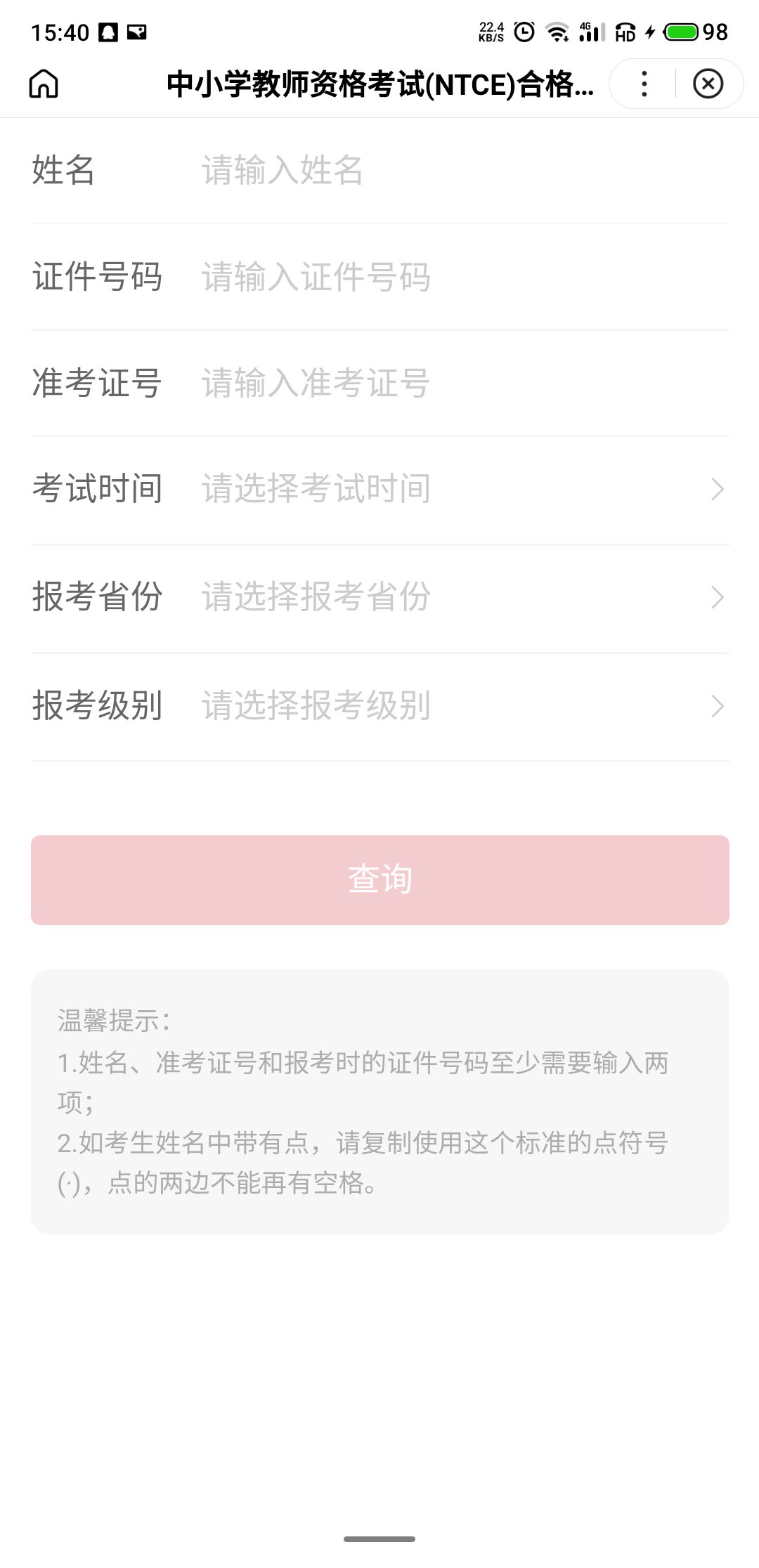
Task: Go to the mini program home
Action: pyautogui.click(x=44, y=84)
